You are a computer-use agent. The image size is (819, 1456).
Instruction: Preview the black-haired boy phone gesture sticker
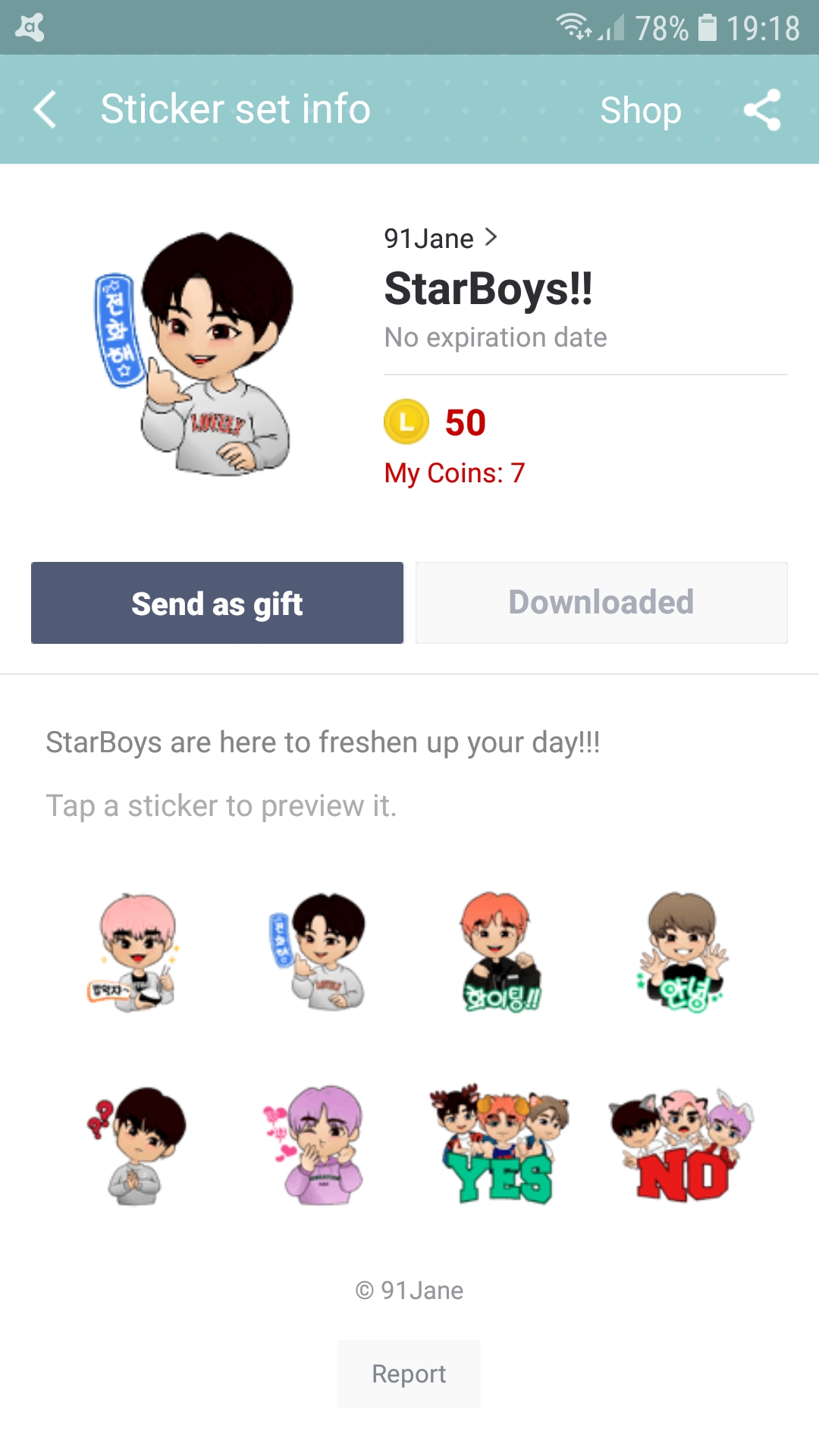318,952
